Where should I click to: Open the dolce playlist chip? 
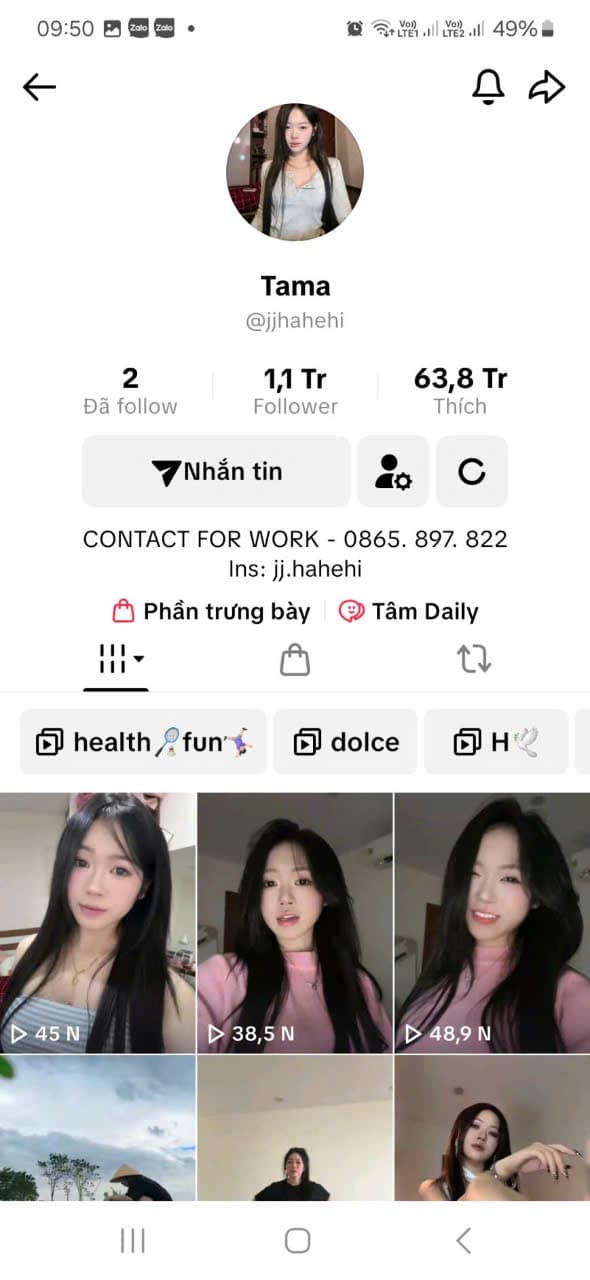[x=345, y=742]
